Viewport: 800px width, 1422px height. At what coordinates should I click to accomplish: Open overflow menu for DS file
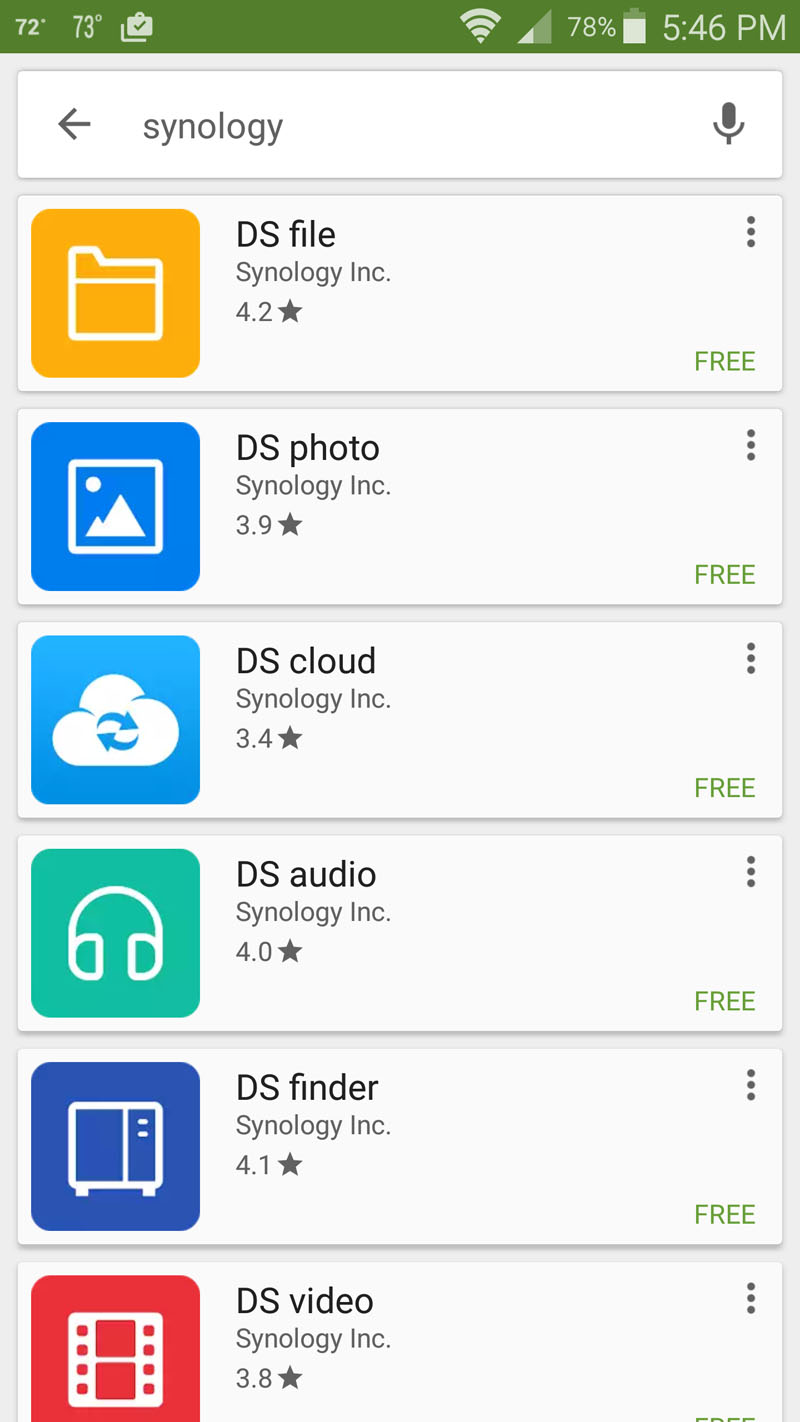[750, 232]
